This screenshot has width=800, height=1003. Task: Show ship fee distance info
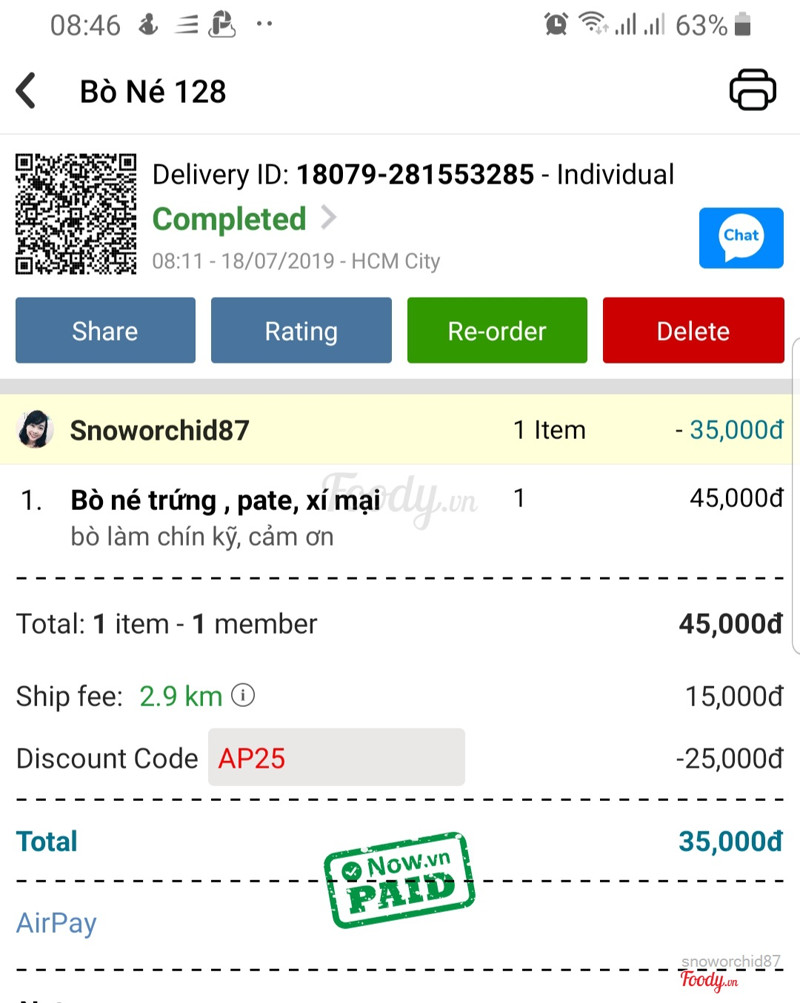pos(243,695)
